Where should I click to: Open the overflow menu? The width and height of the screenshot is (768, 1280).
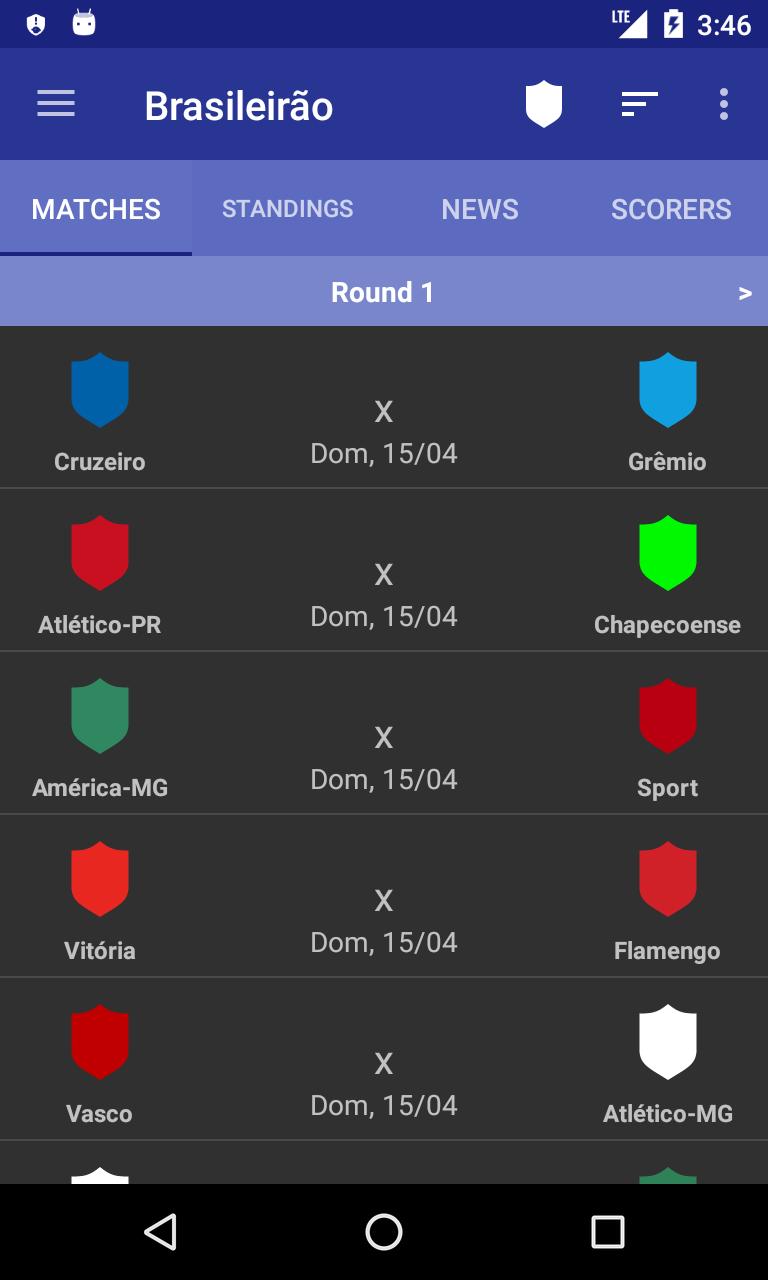723,104
